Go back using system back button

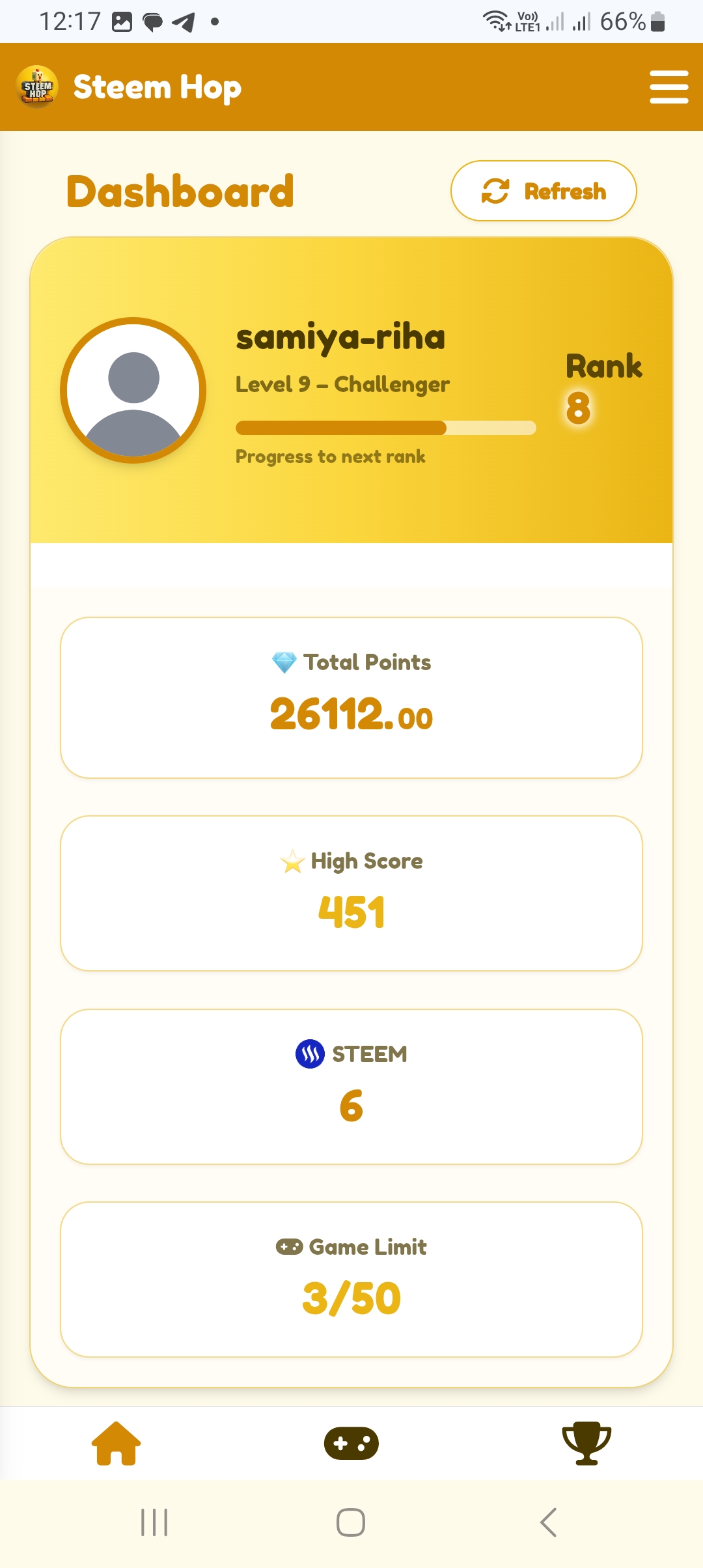[548, 1522]
